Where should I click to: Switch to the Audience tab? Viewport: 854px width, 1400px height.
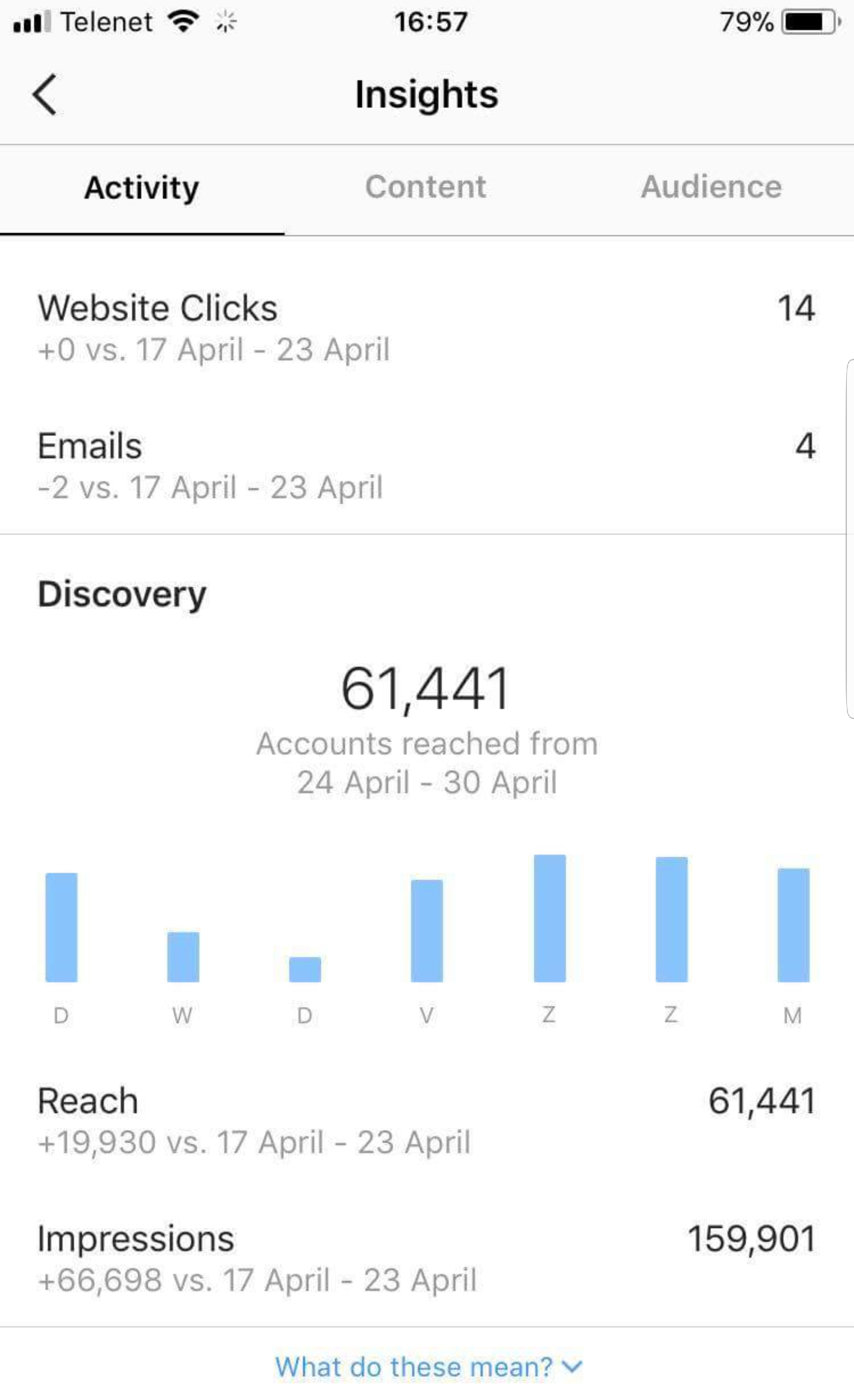pos(711,187)
